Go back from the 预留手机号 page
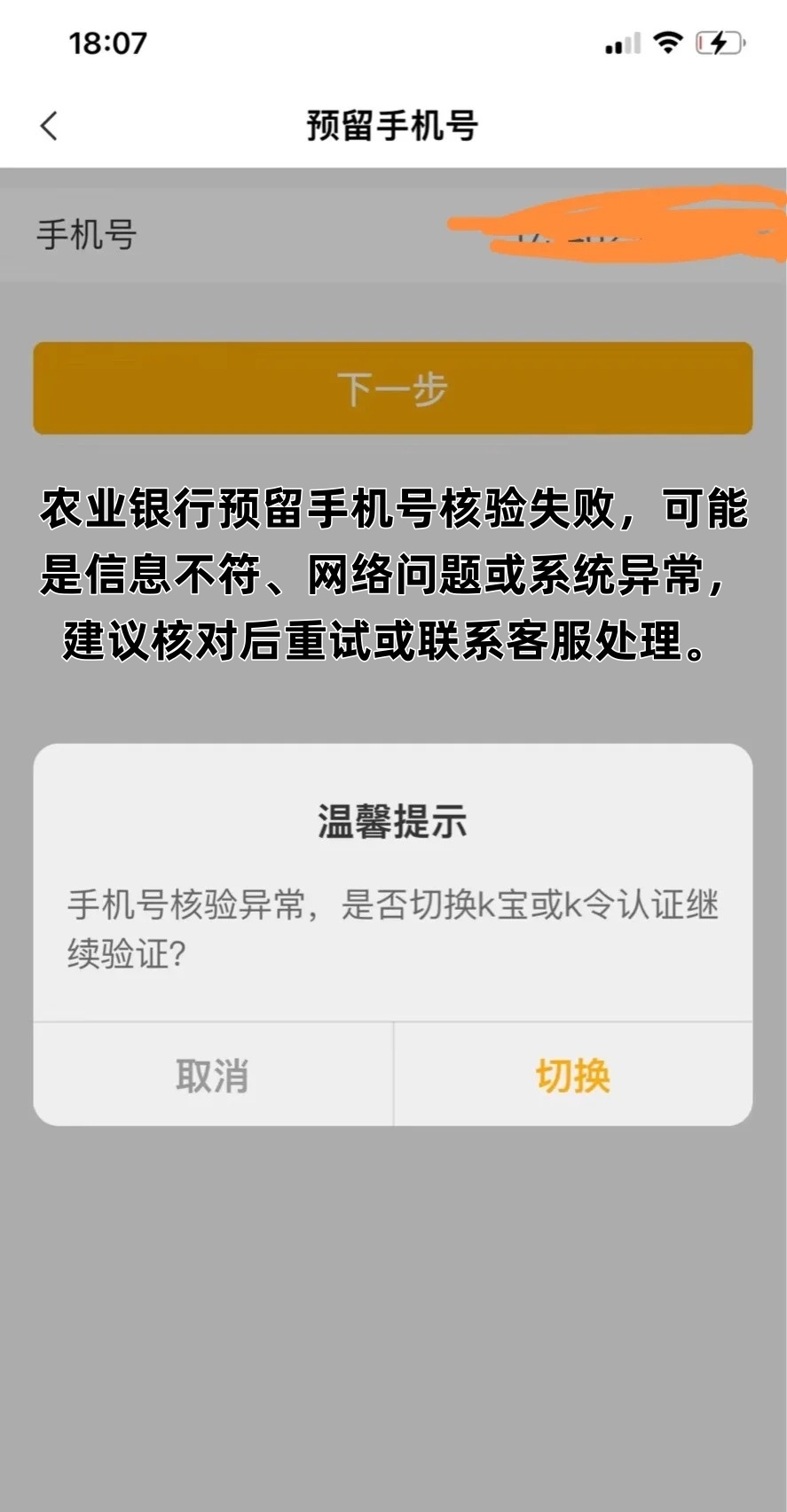Screen dimensions: 787x1512 pyautogui.click(x=50, y=126)
